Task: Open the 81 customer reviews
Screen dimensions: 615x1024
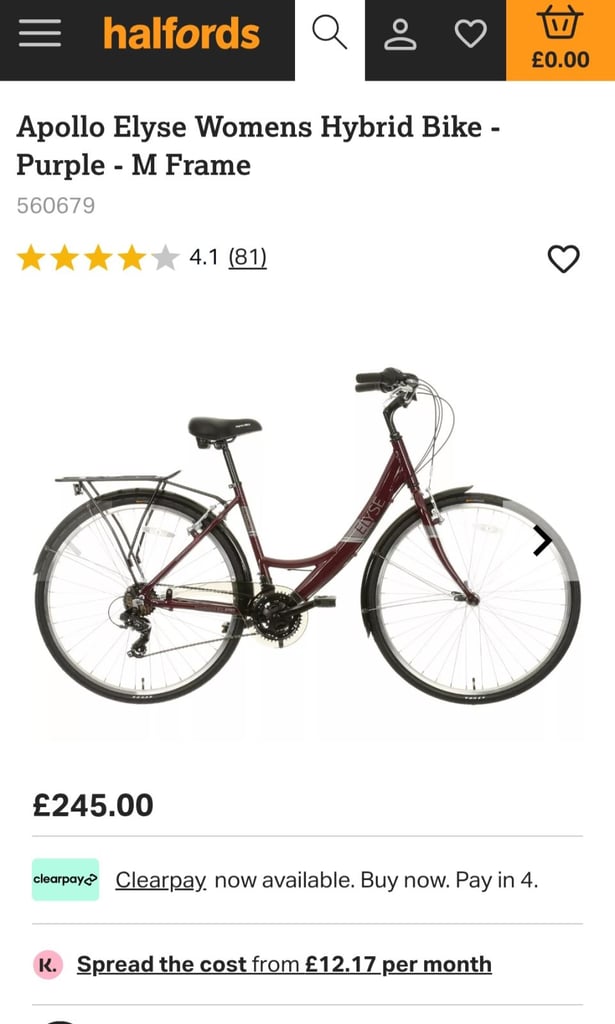Action: point(247,257)
